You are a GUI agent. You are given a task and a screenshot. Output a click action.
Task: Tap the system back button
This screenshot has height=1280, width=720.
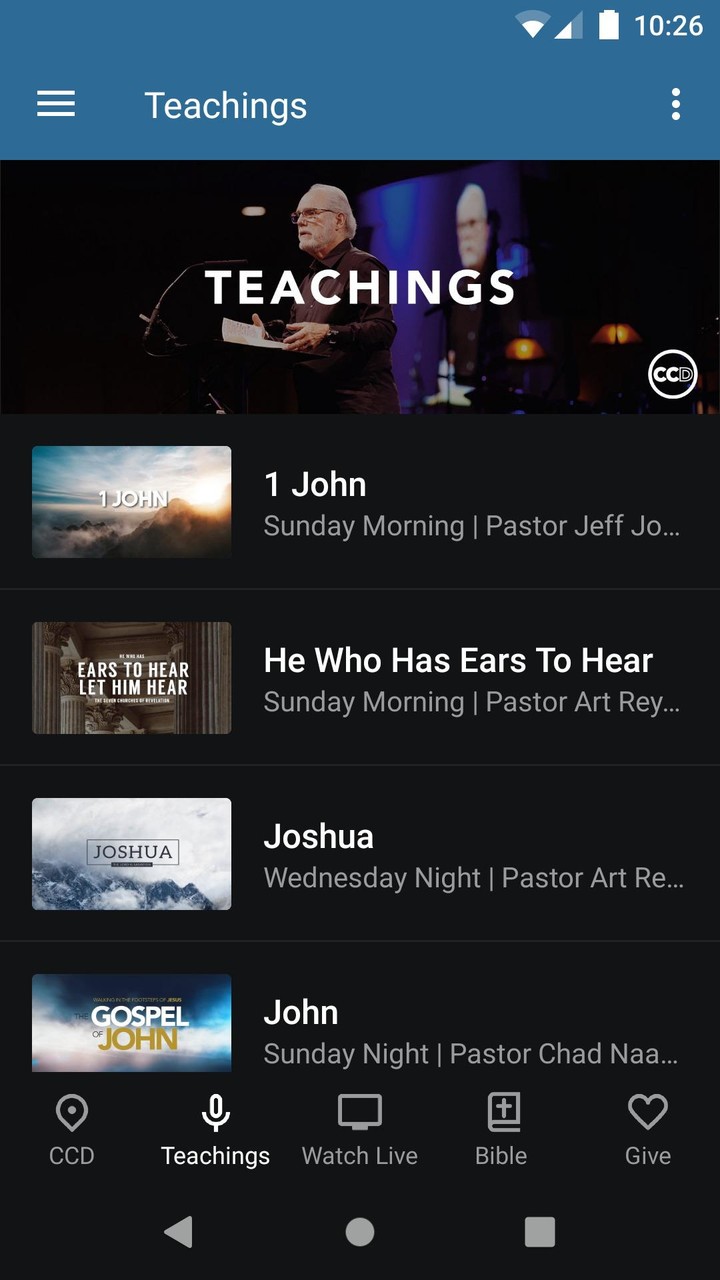click(178, 1232)
